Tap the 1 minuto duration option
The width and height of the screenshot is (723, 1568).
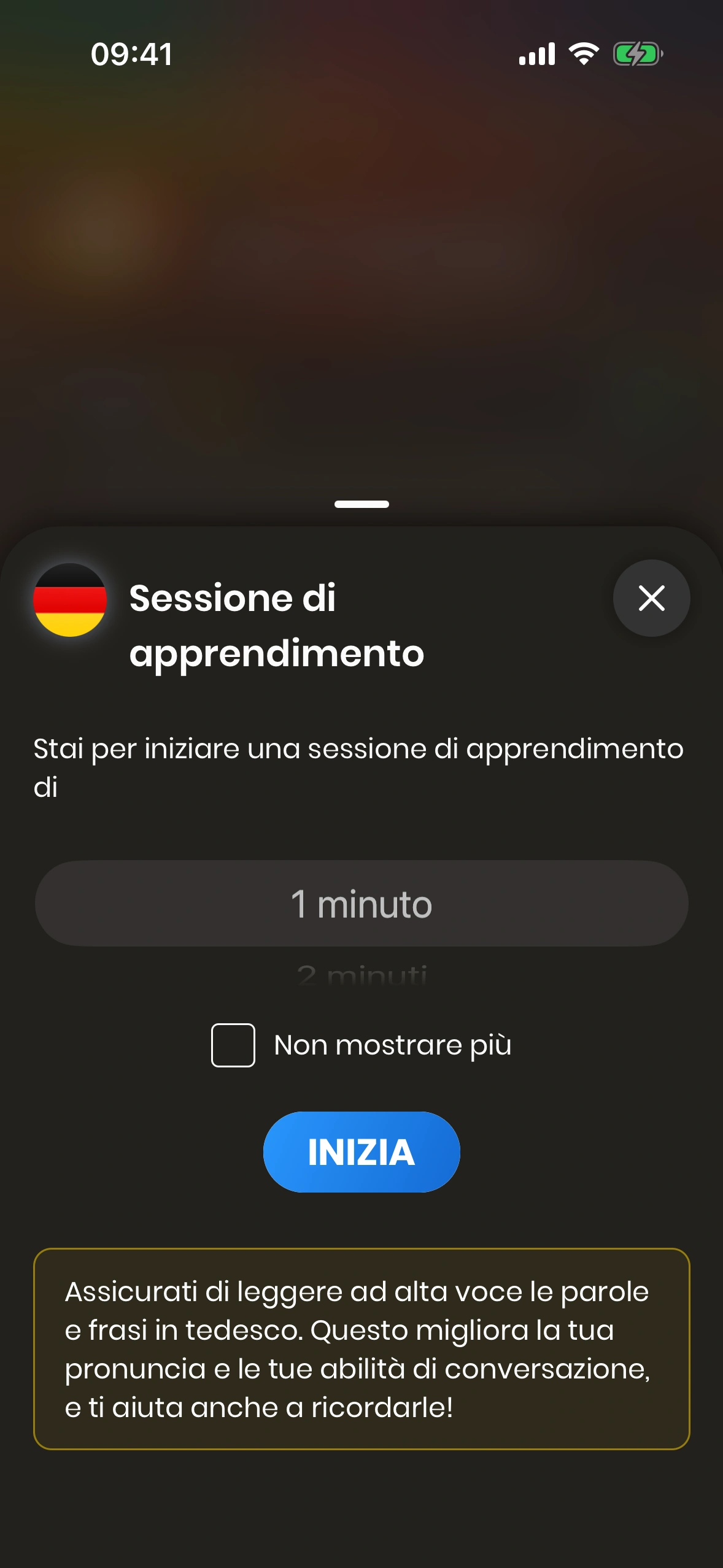pos(361,904)
